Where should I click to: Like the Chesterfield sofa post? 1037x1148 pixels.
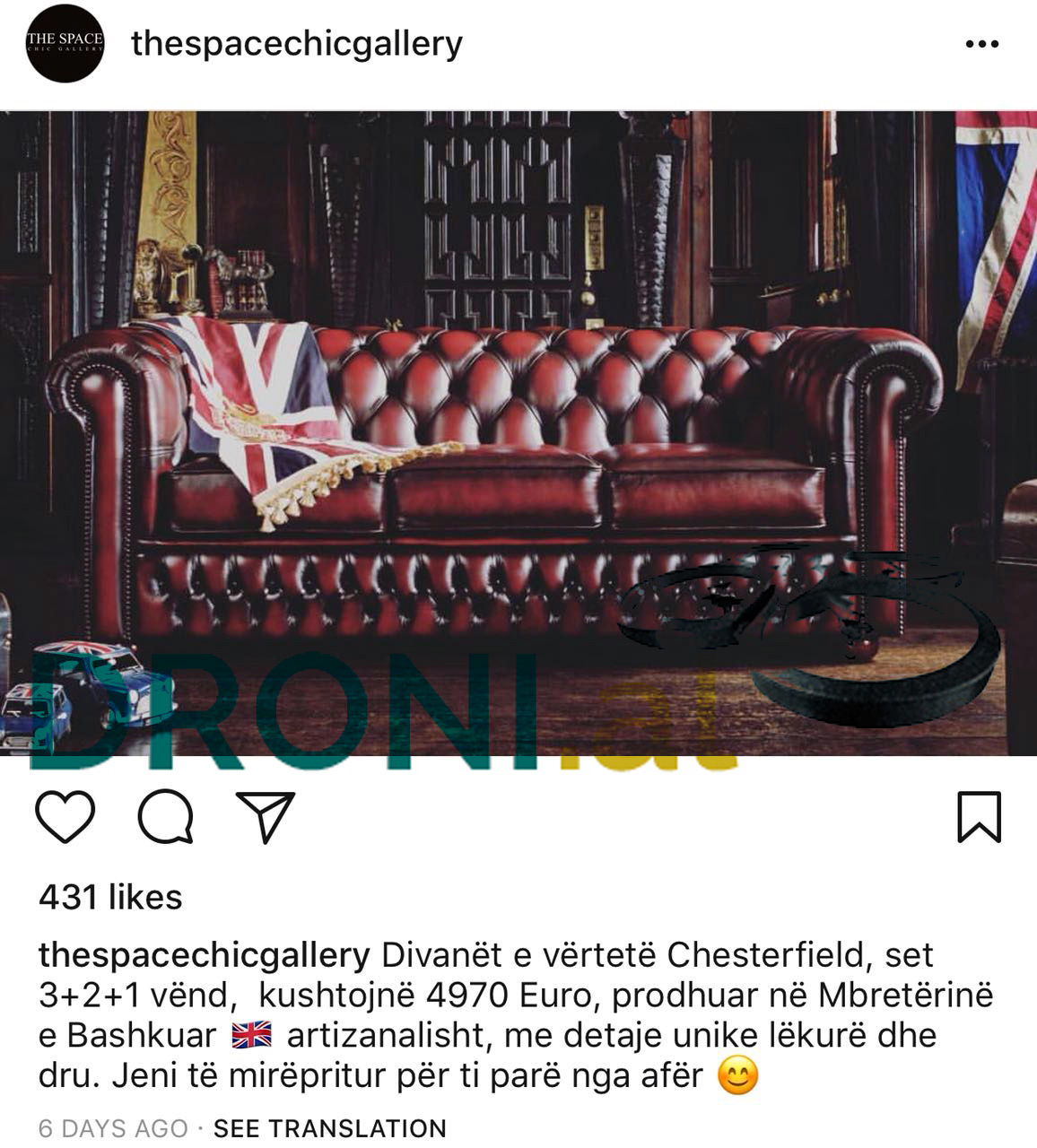[65, 816]
